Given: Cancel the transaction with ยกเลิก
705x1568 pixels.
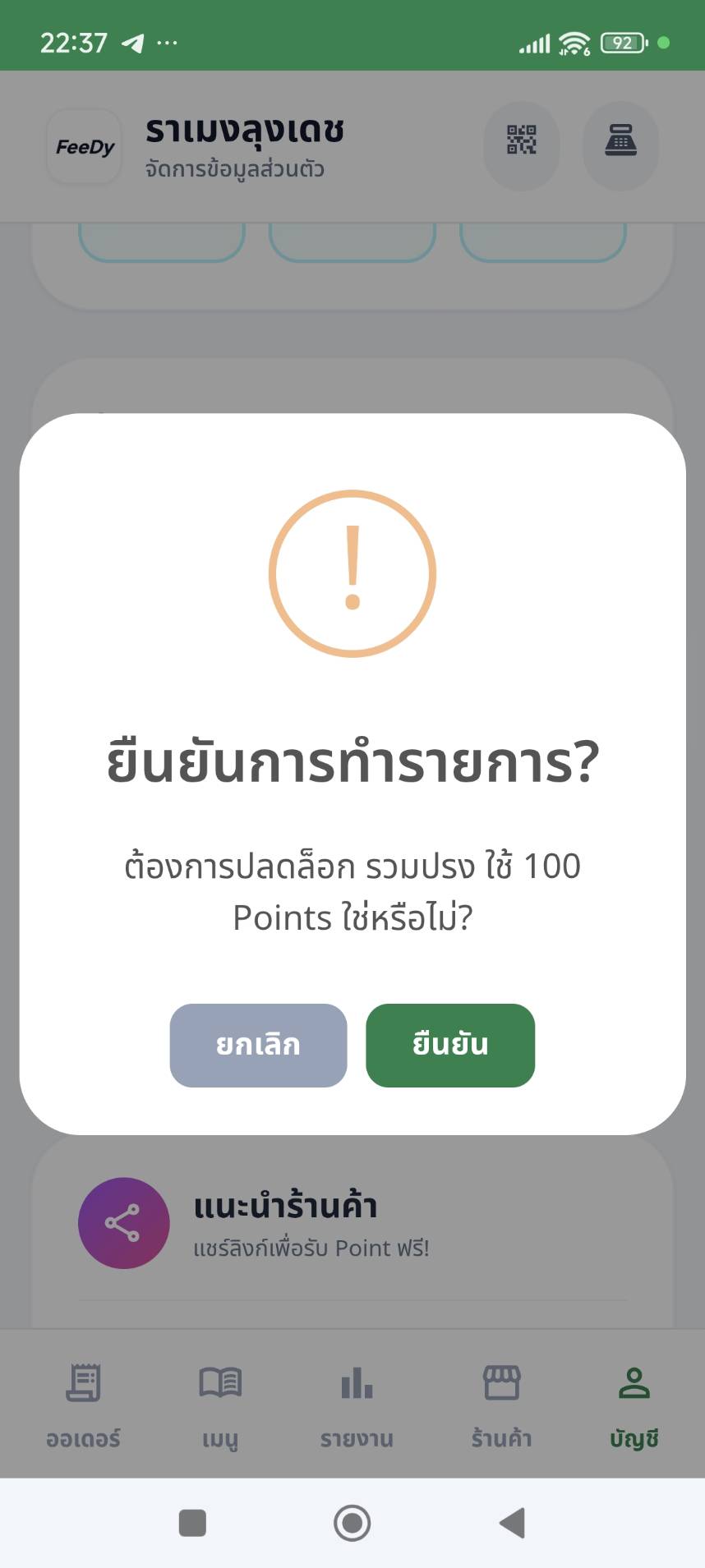Looking at the screenshot, I should coord(258,1045).
